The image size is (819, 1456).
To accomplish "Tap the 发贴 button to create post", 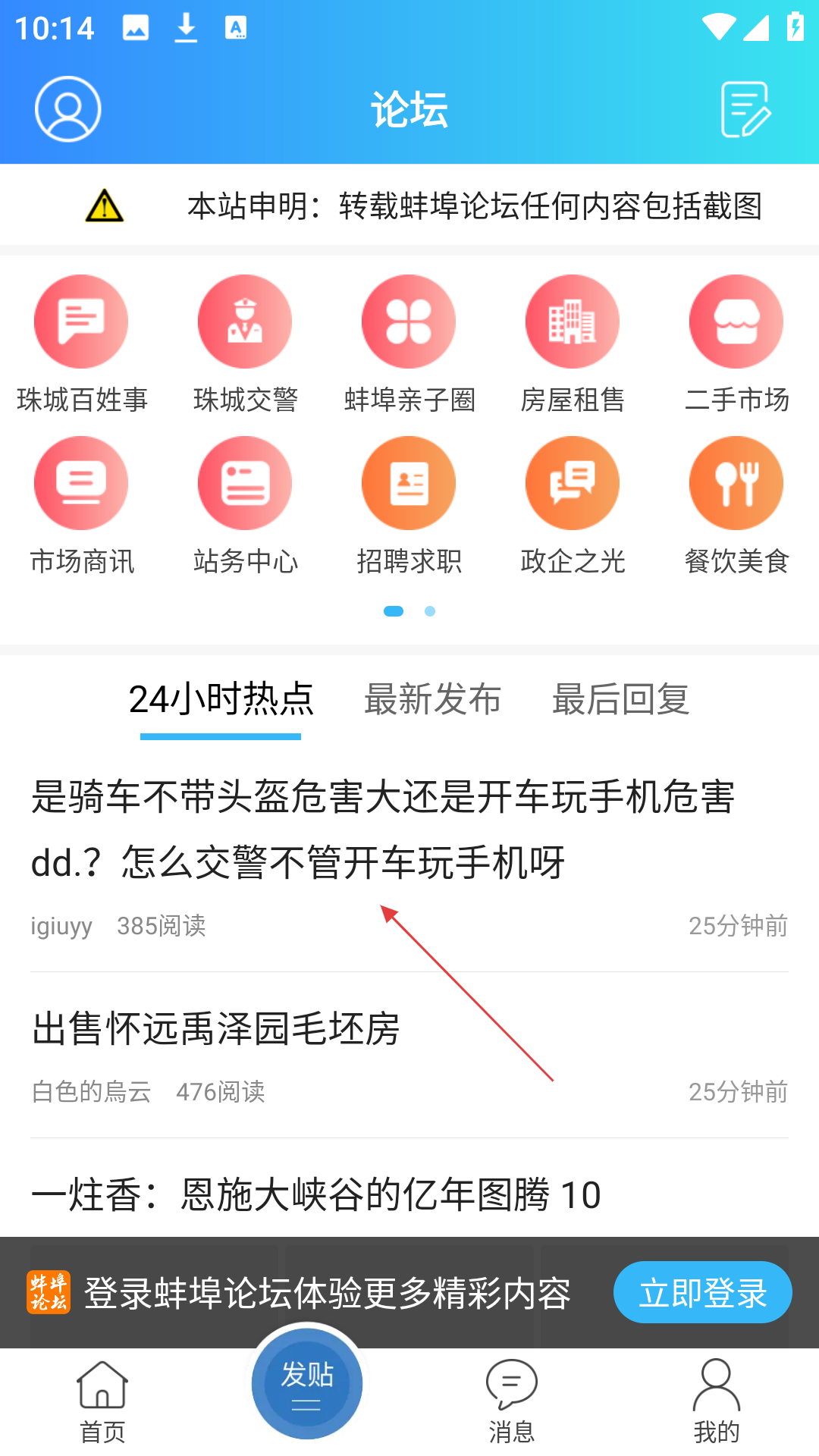I will tap(307, 1383).
